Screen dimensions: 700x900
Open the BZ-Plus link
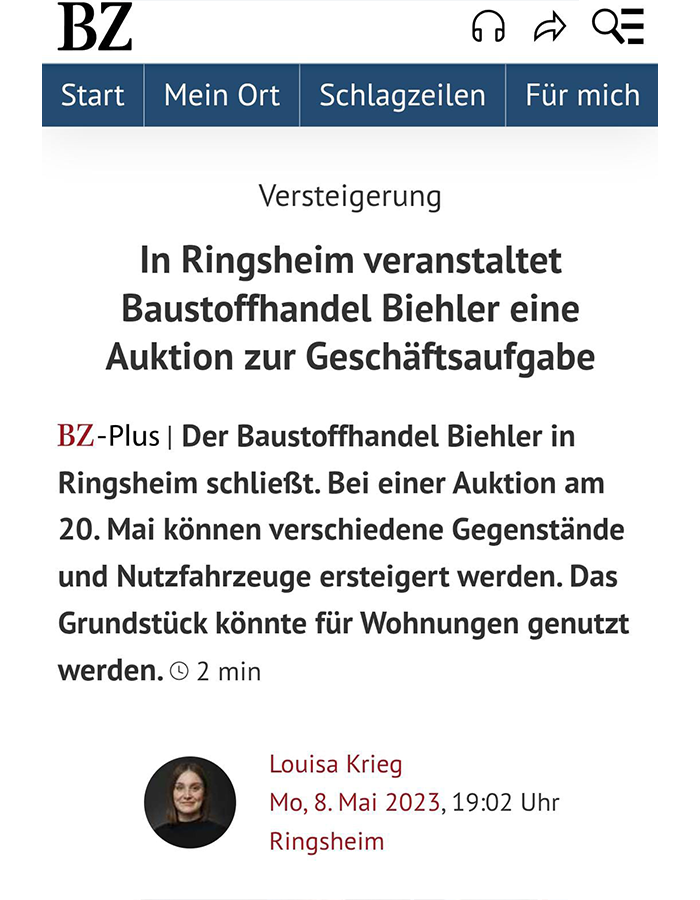click(107, 437)
